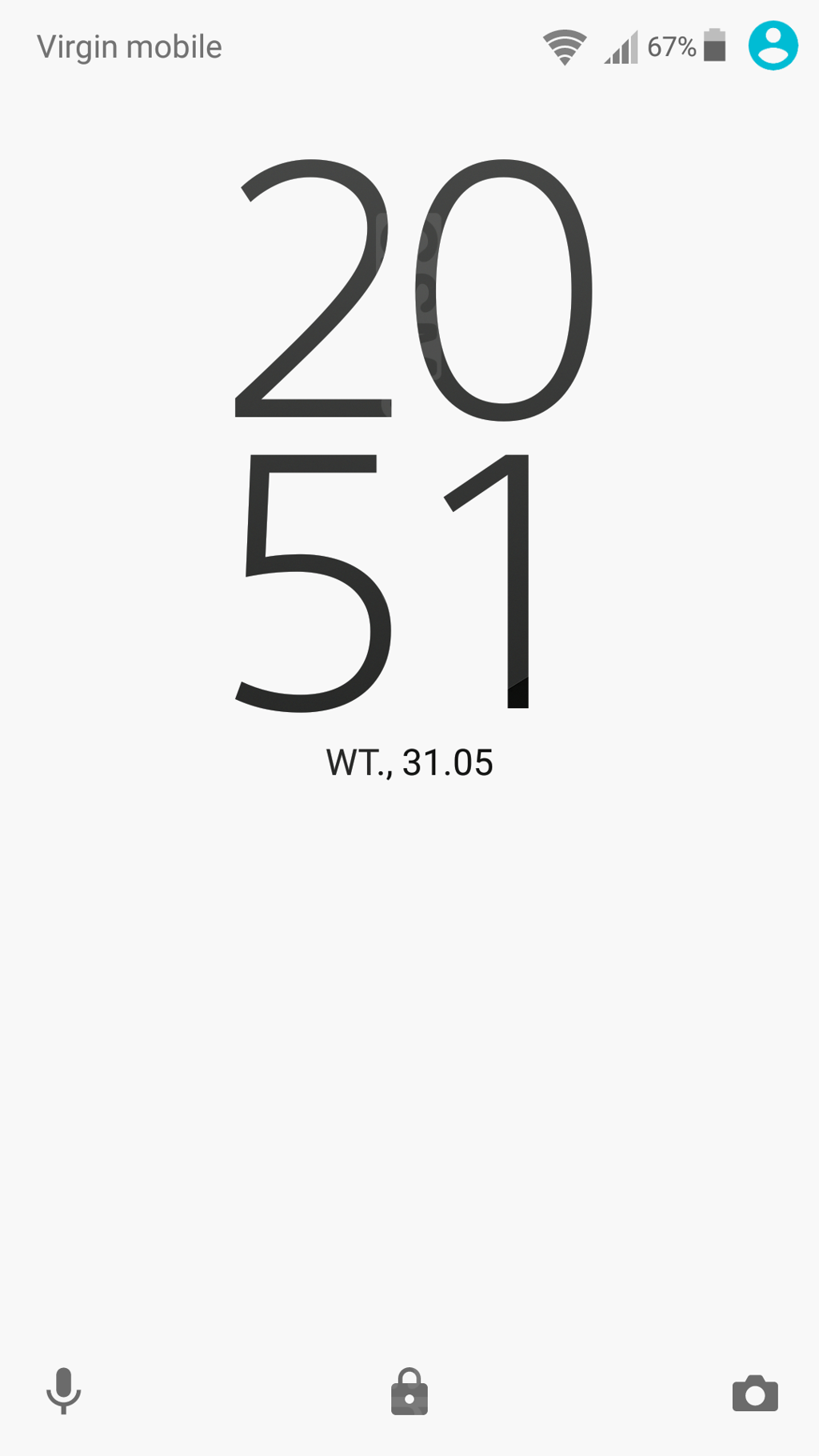The height and width of the screenshot is (1456, 819).
Task: Launch voice assist from the microphone icon
Action: tap(64, 1390)
